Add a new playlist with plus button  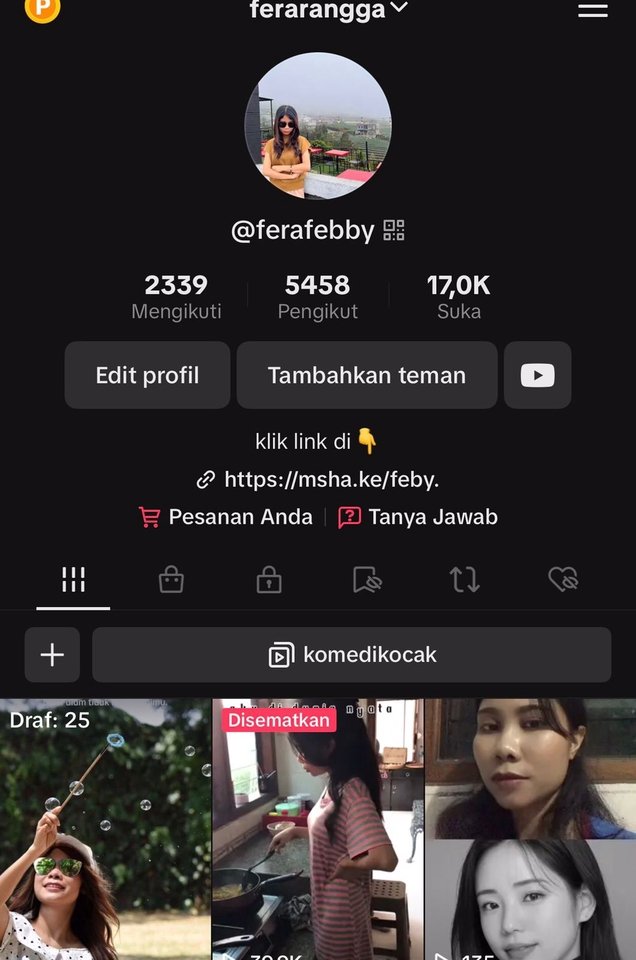coord(52,655)
